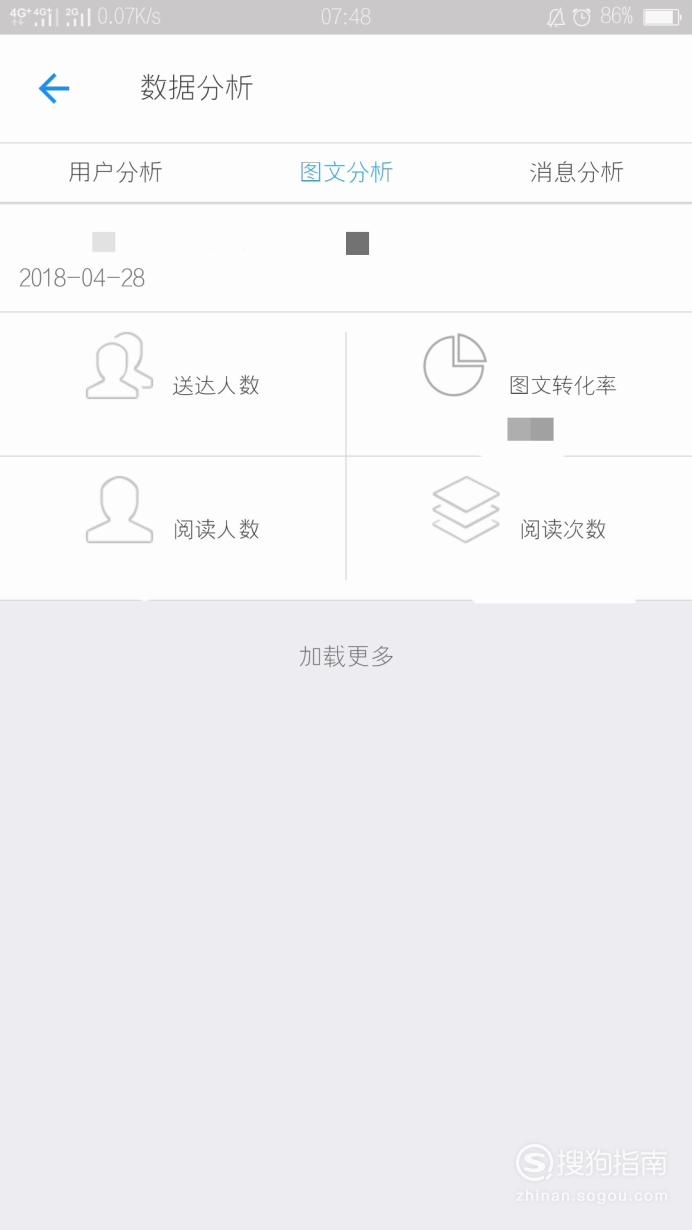Select the 图文分析 tab
The image size is (692, 1230).
point(346,172)
